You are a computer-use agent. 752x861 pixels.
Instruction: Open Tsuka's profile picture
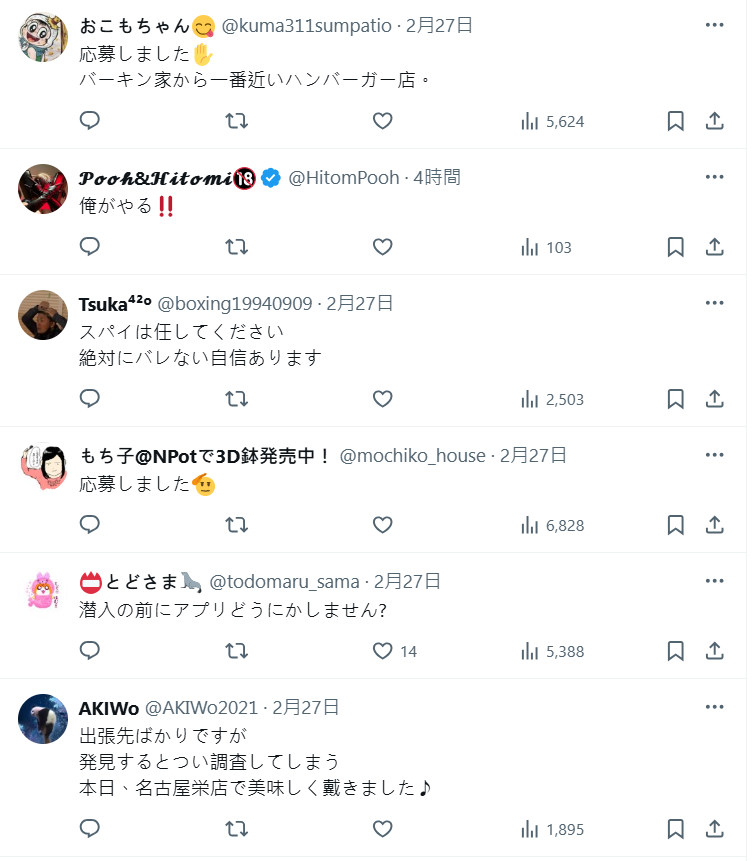coord(43,315)
